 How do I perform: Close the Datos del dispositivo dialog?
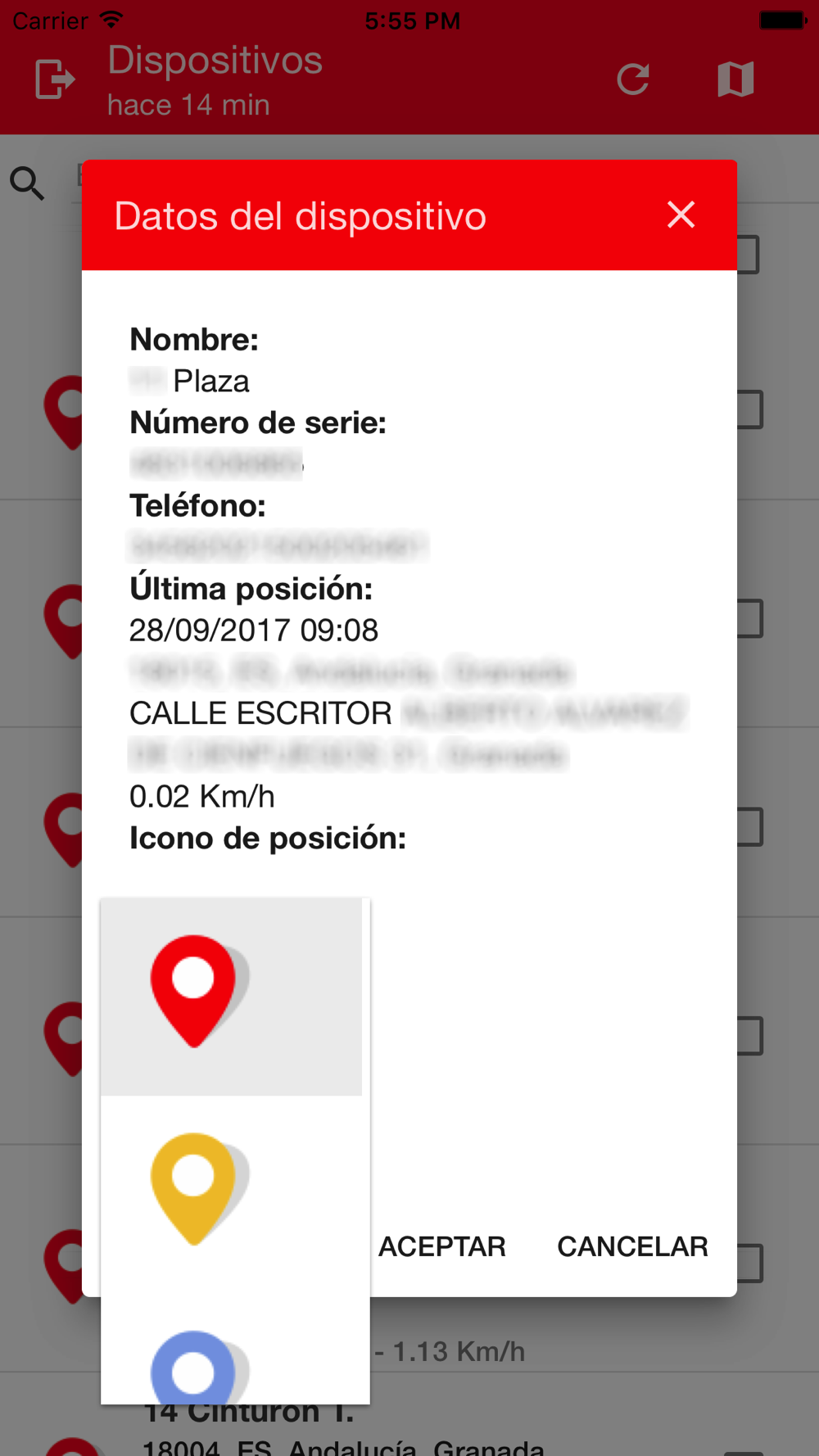[x=681, y=215]
